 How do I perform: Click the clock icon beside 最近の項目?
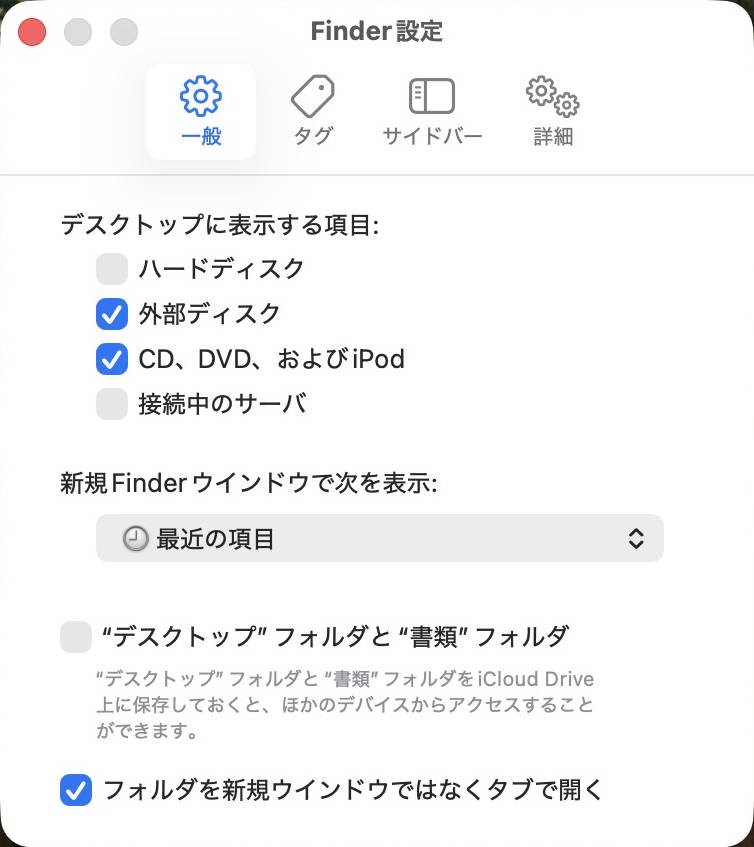tap(133, 538)
